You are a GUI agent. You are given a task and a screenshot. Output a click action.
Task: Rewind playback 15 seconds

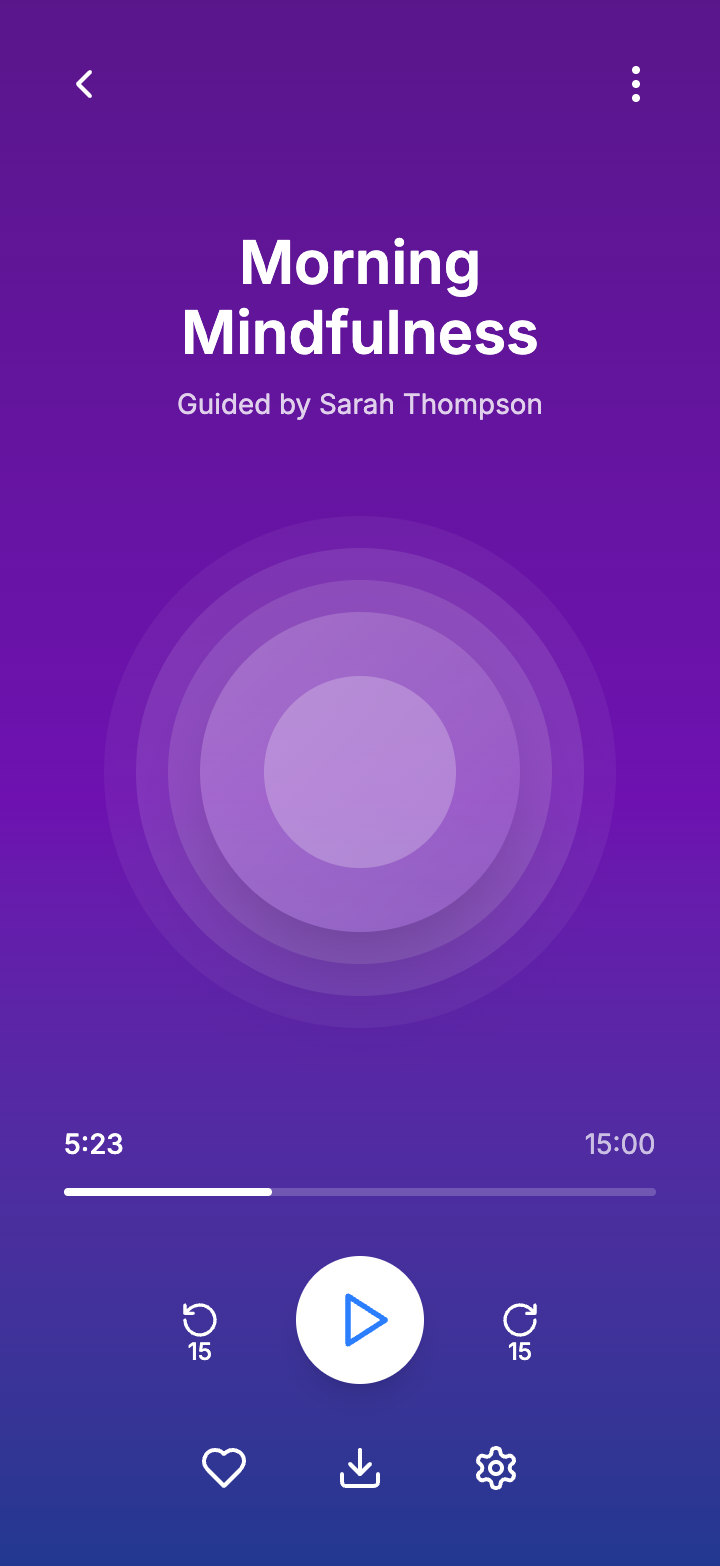tap(198, 1320)
